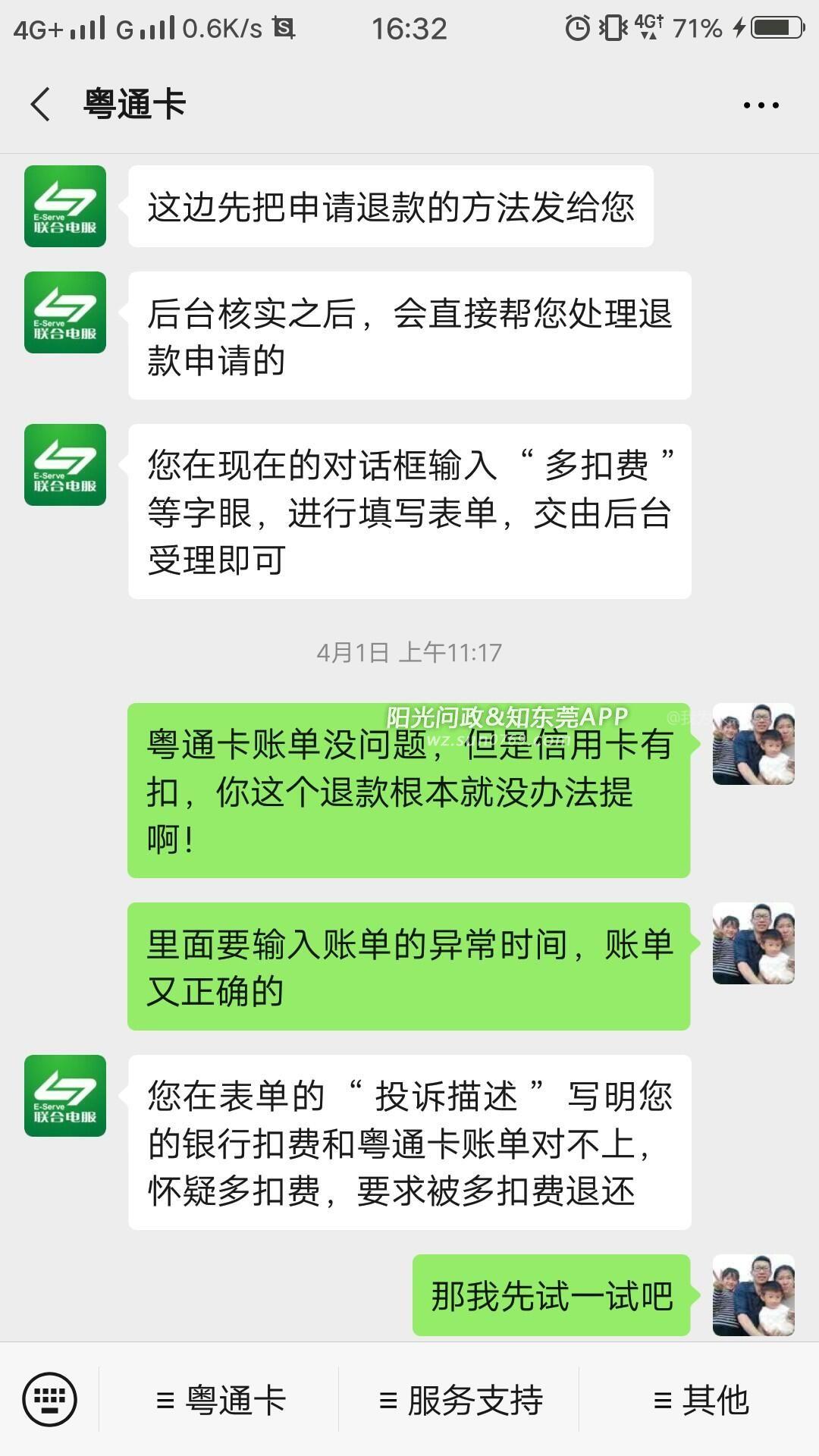Open the sender avatar beside 那我先试一试吧
819x1456 pixels.
click(753, 1295)
